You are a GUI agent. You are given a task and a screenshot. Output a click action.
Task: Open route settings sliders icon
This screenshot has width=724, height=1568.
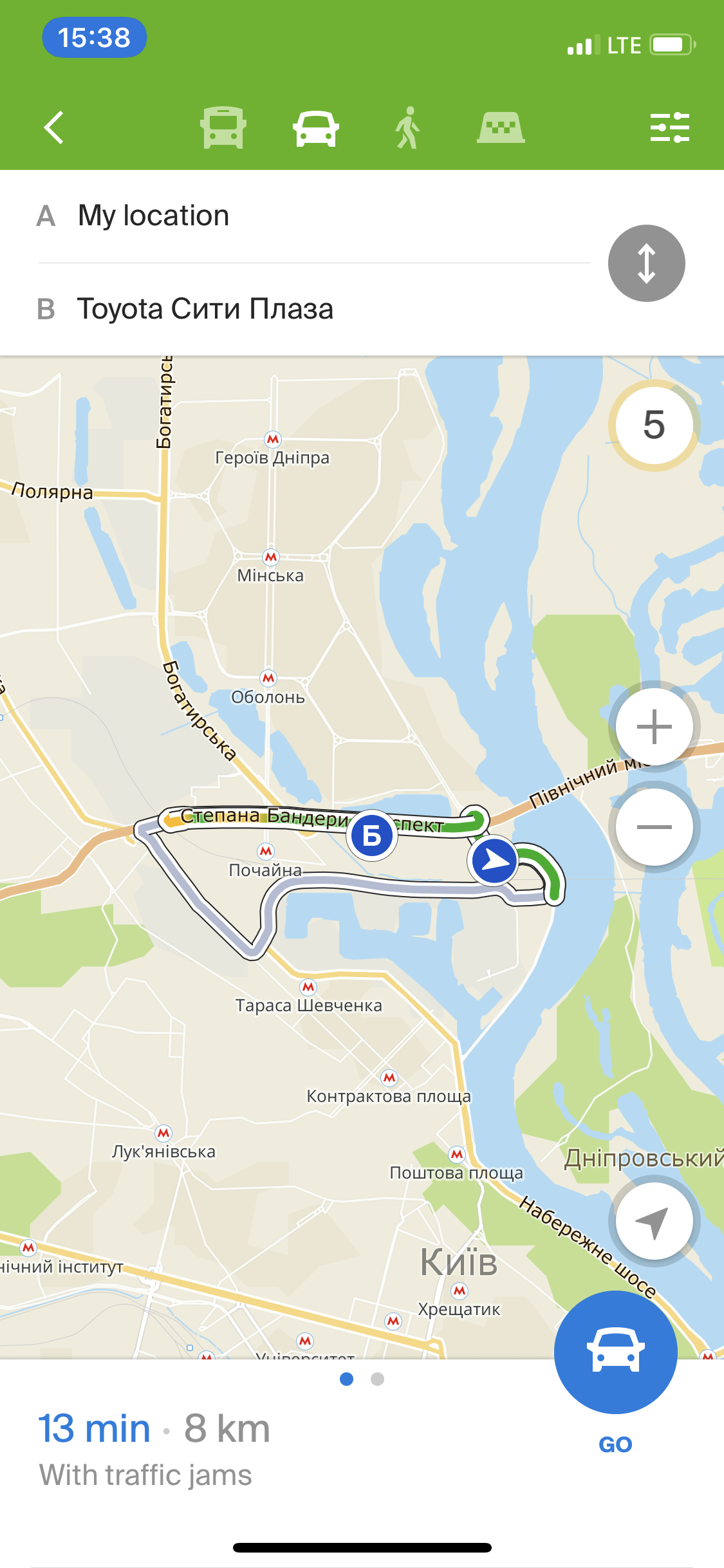(669, 127)
